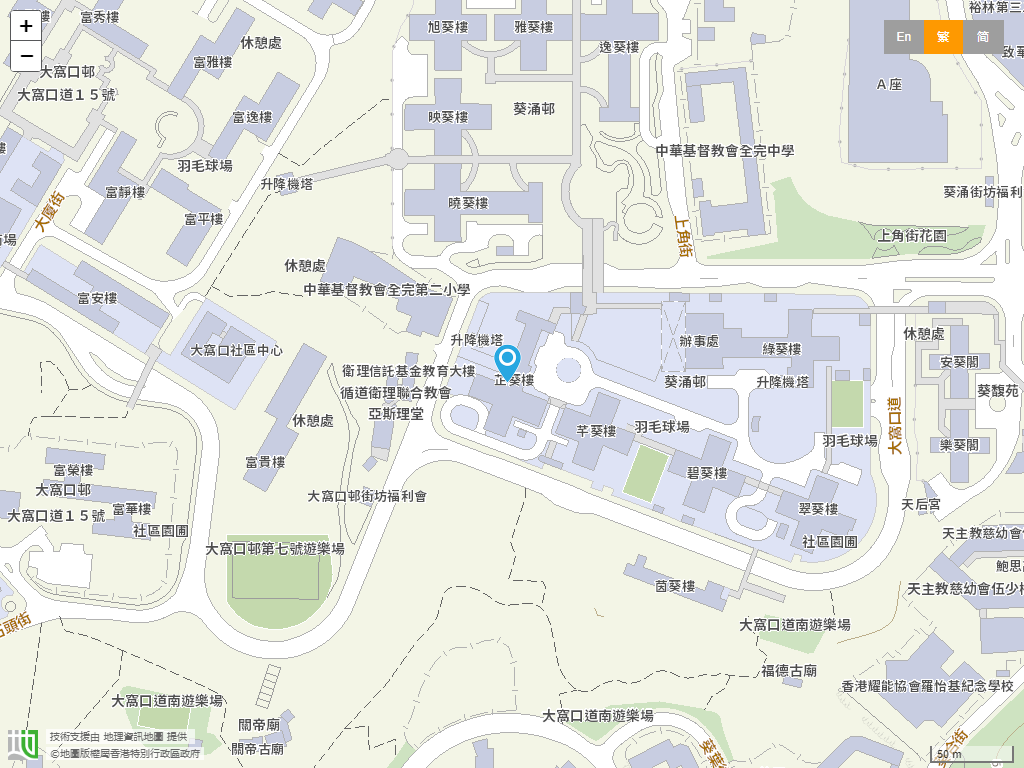Select the Traditional Chinese (繁) language option
The height and width of the screenshot is (768, 1024).
tap(943, 37)
